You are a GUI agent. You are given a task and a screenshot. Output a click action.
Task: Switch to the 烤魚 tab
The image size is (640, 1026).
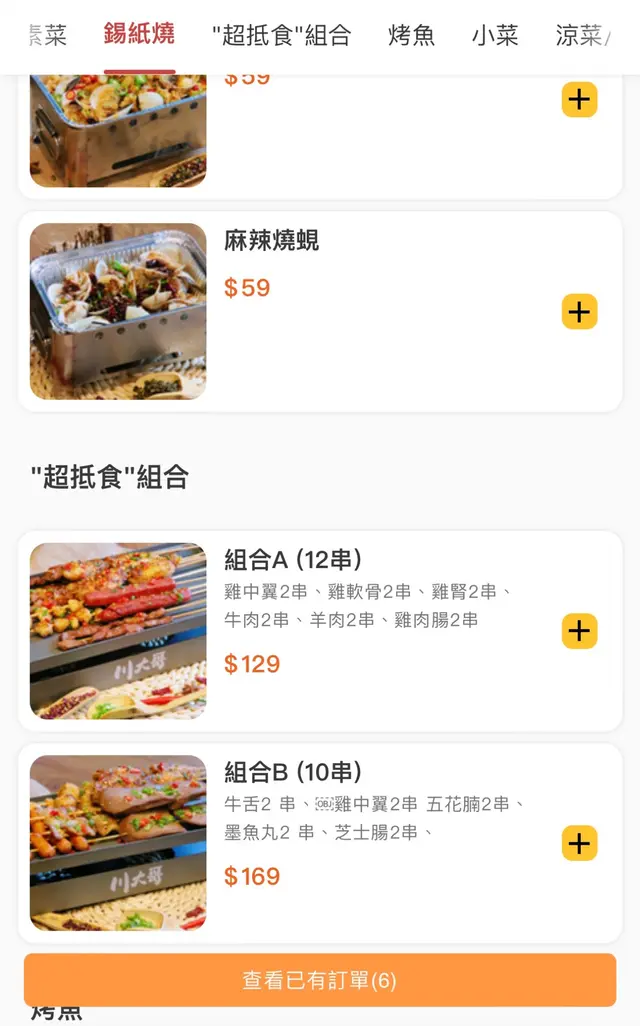point(411,36)
